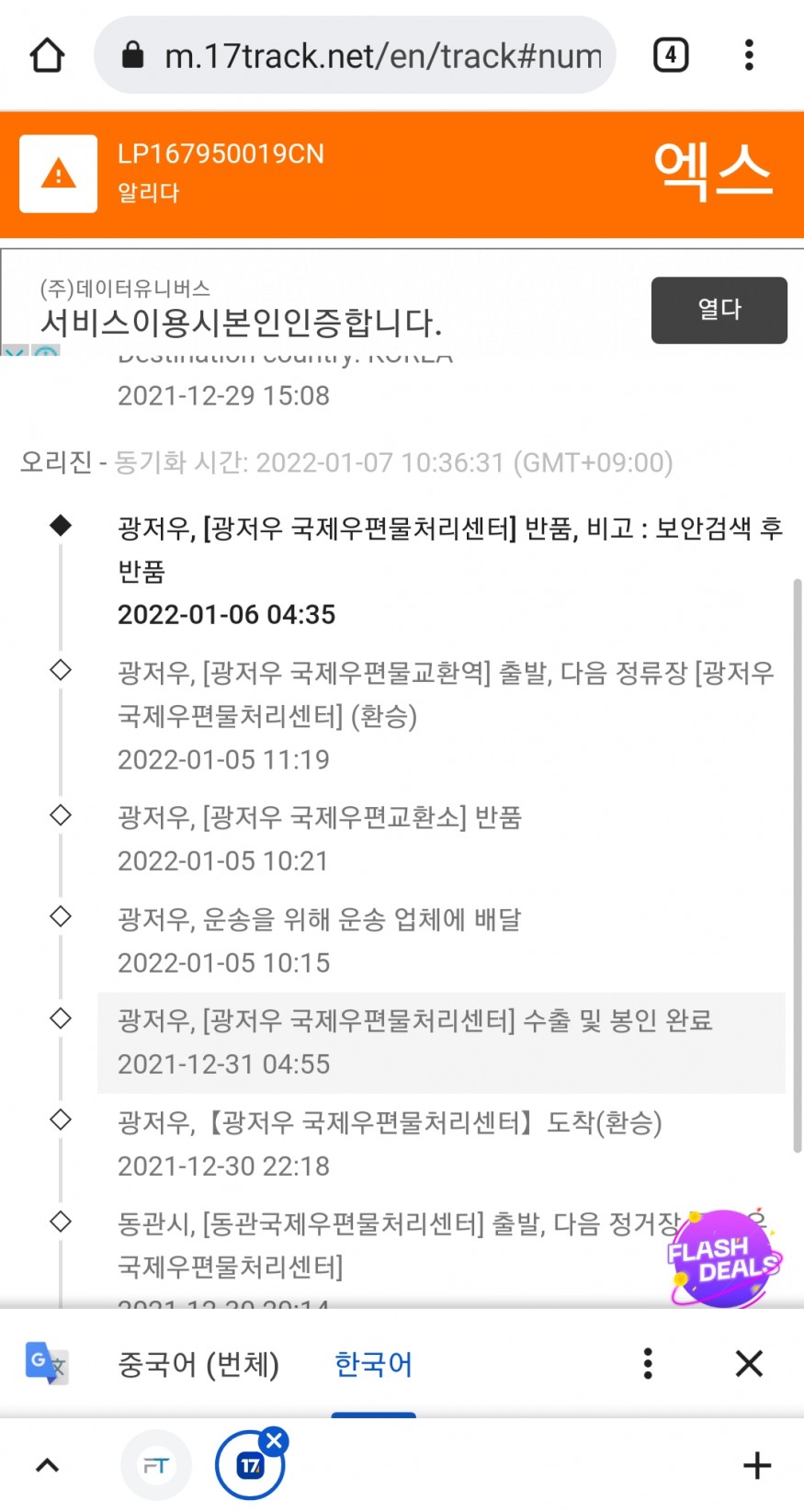Open the translate bar's more options
Viewport: 804px width, 1512px height.
pyautogui.click(x=648, y=1364)
